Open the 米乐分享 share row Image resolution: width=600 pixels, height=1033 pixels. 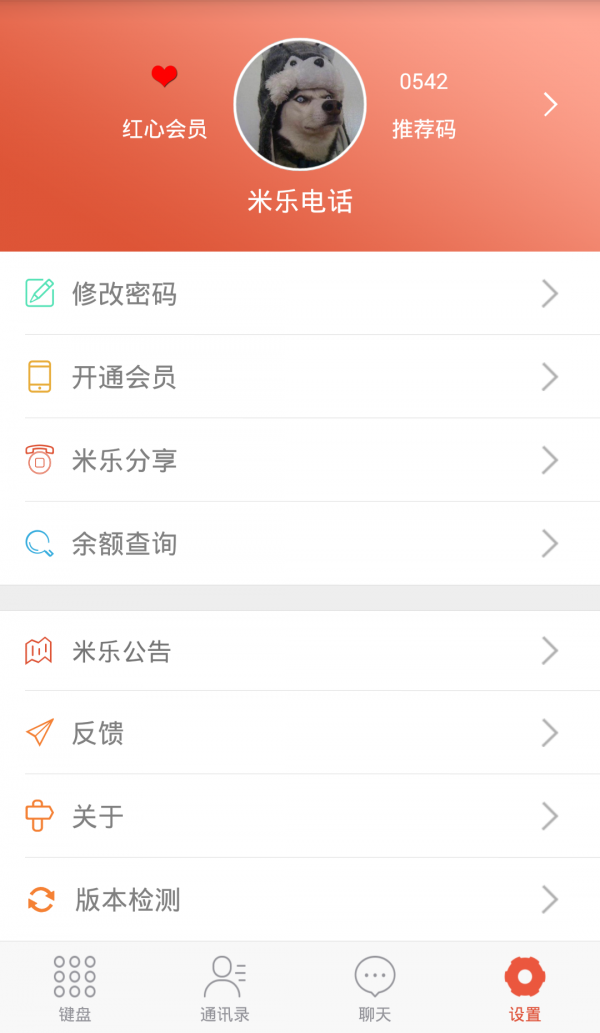300,460
